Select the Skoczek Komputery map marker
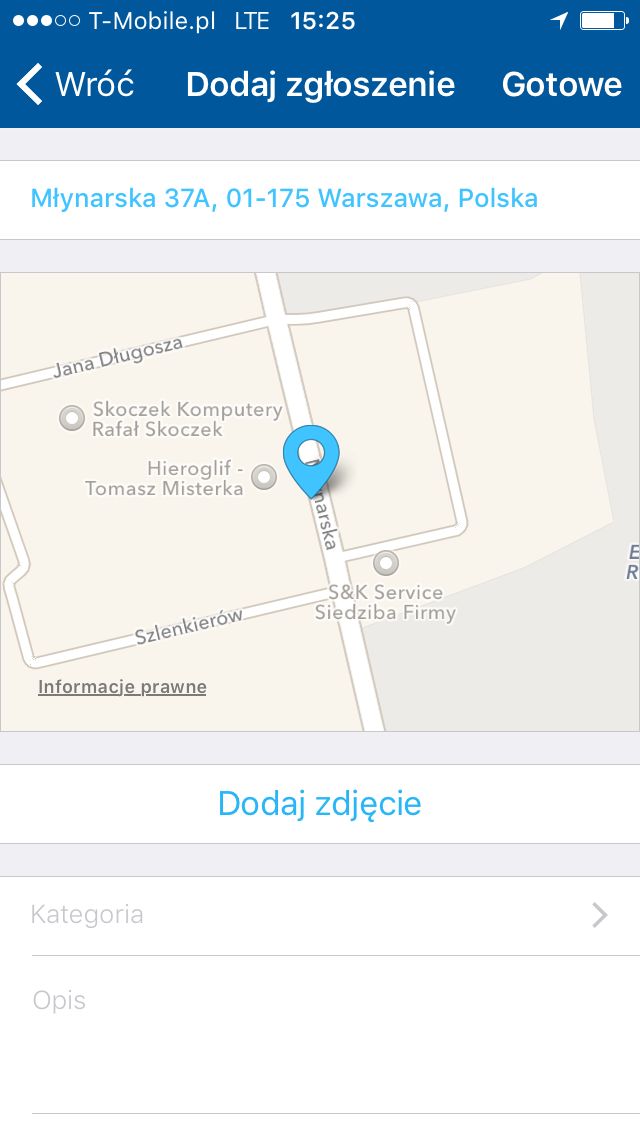This screenshot has width=640, height=1136. click(x=72, y=418)
